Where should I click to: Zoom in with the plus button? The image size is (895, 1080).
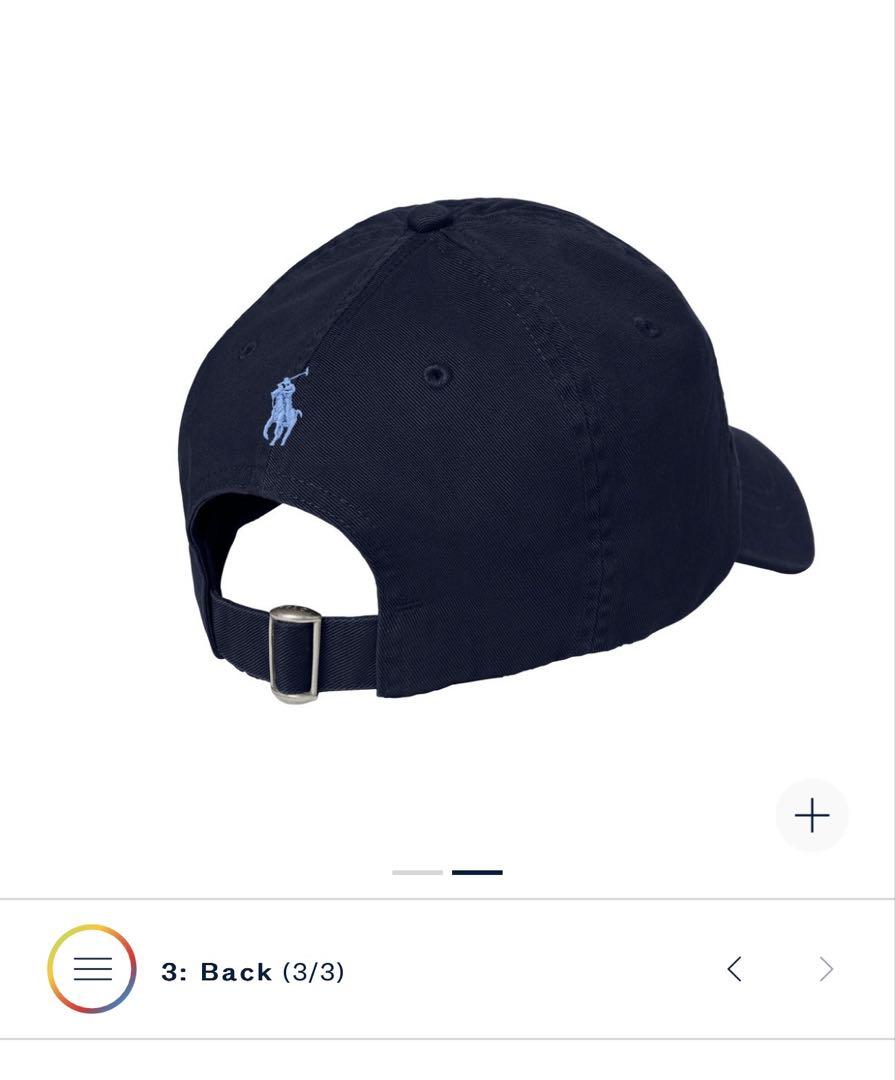[x=812, y=816]
